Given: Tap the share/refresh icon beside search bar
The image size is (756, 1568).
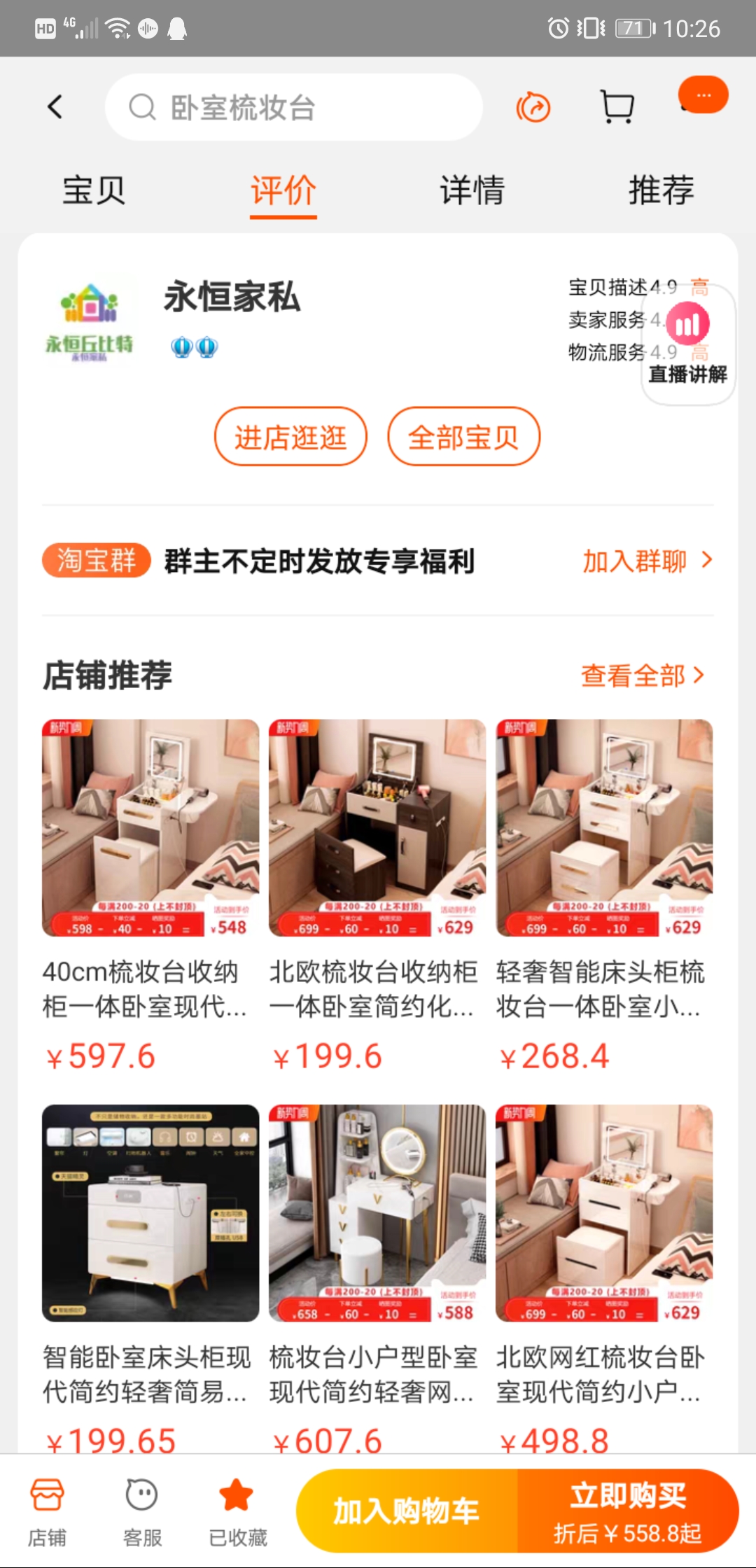Looking at the screenshot, I should 532,107.
